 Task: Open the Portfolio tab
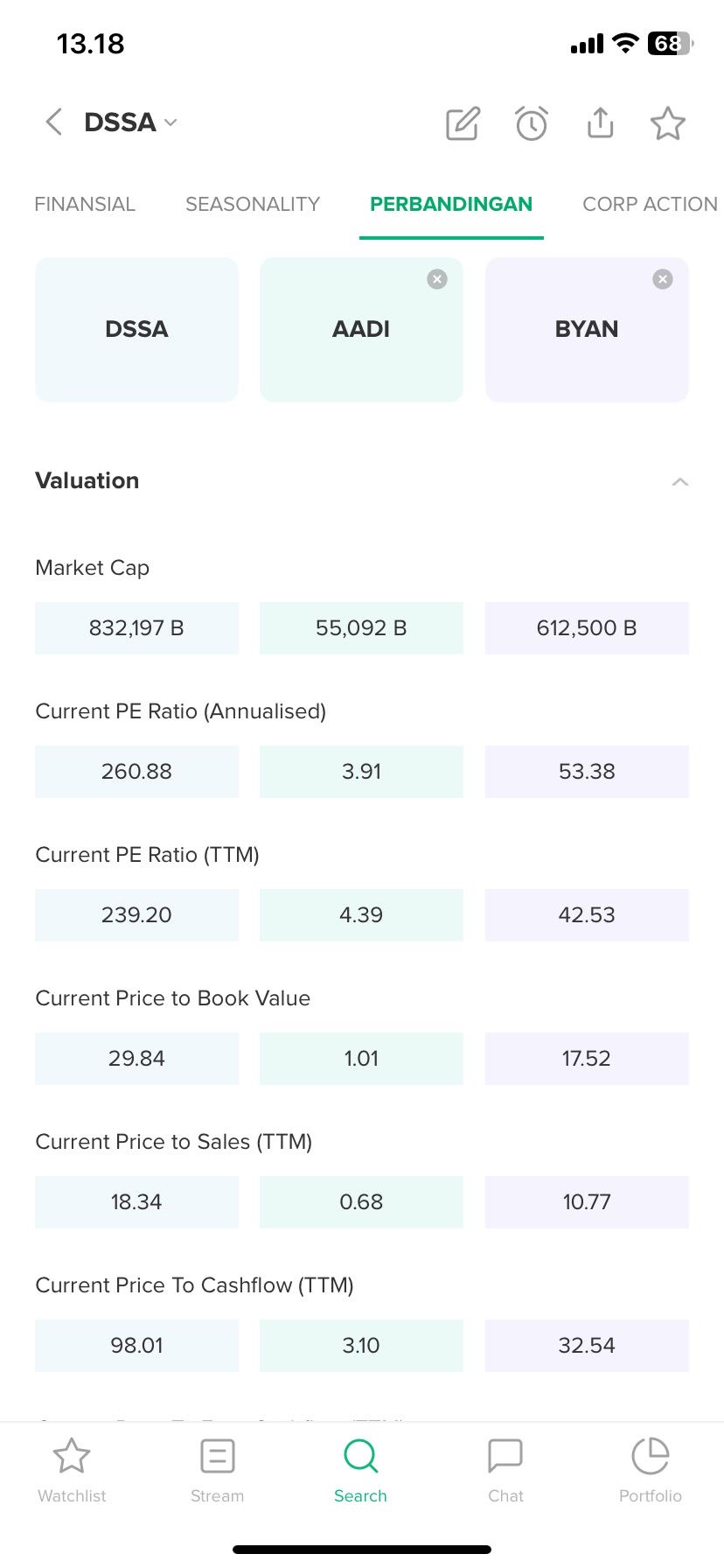(651, 1471)
